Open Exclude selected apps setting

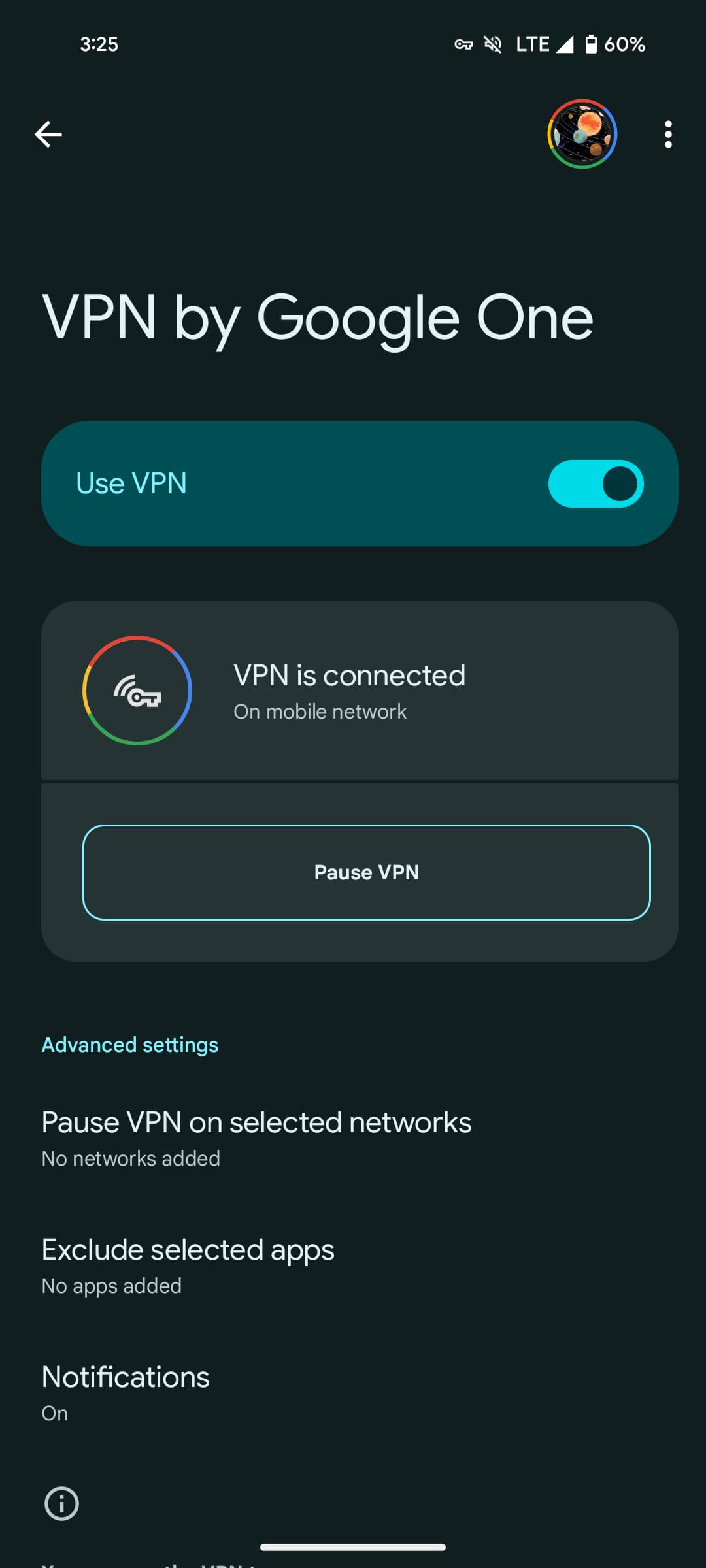pos(188,1265)
